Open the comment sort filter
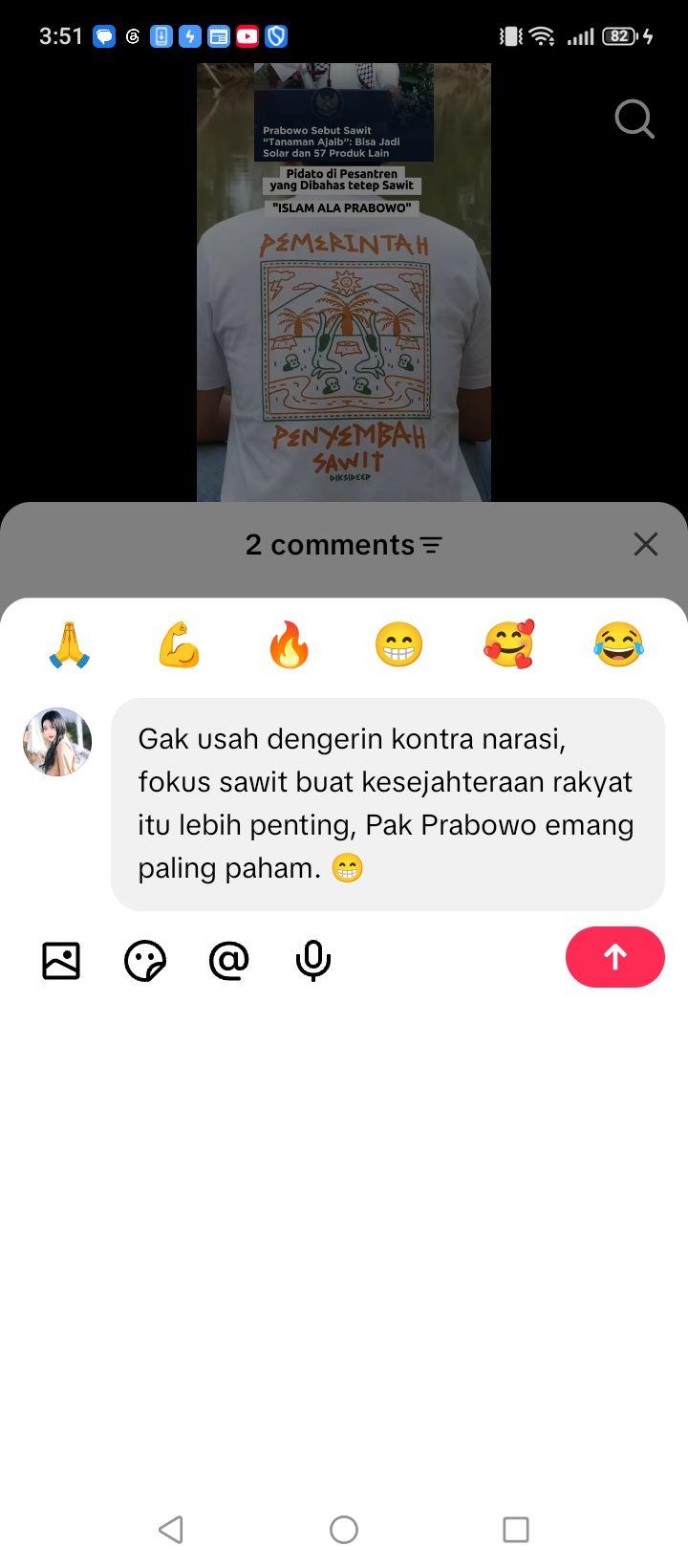Viewport: 688px width, 1568px height. [x=432, y=545]
